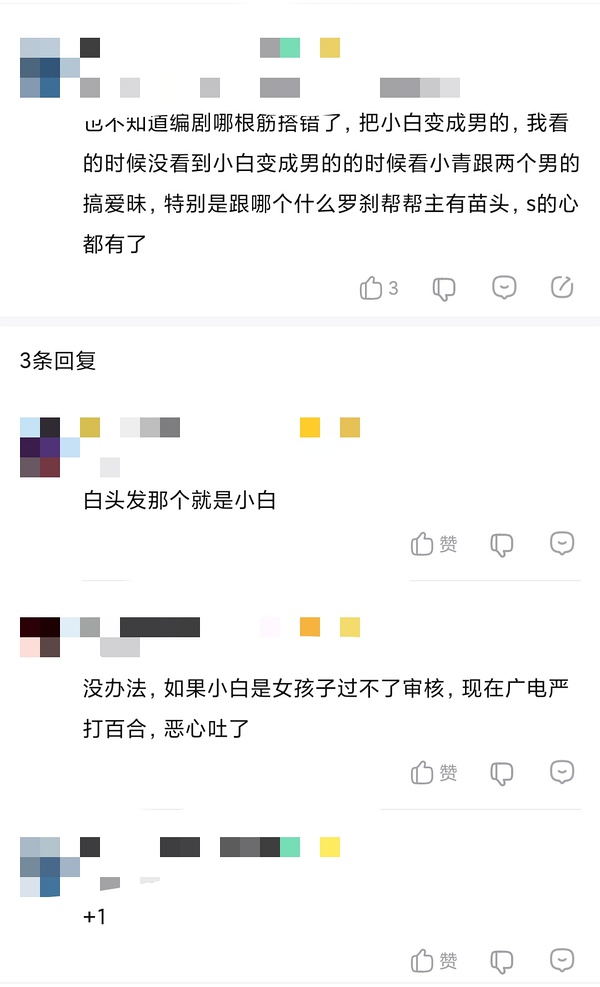Open avatar of the top comment author
The height and width of the screenshot is (987, 600).
point(40,67)
